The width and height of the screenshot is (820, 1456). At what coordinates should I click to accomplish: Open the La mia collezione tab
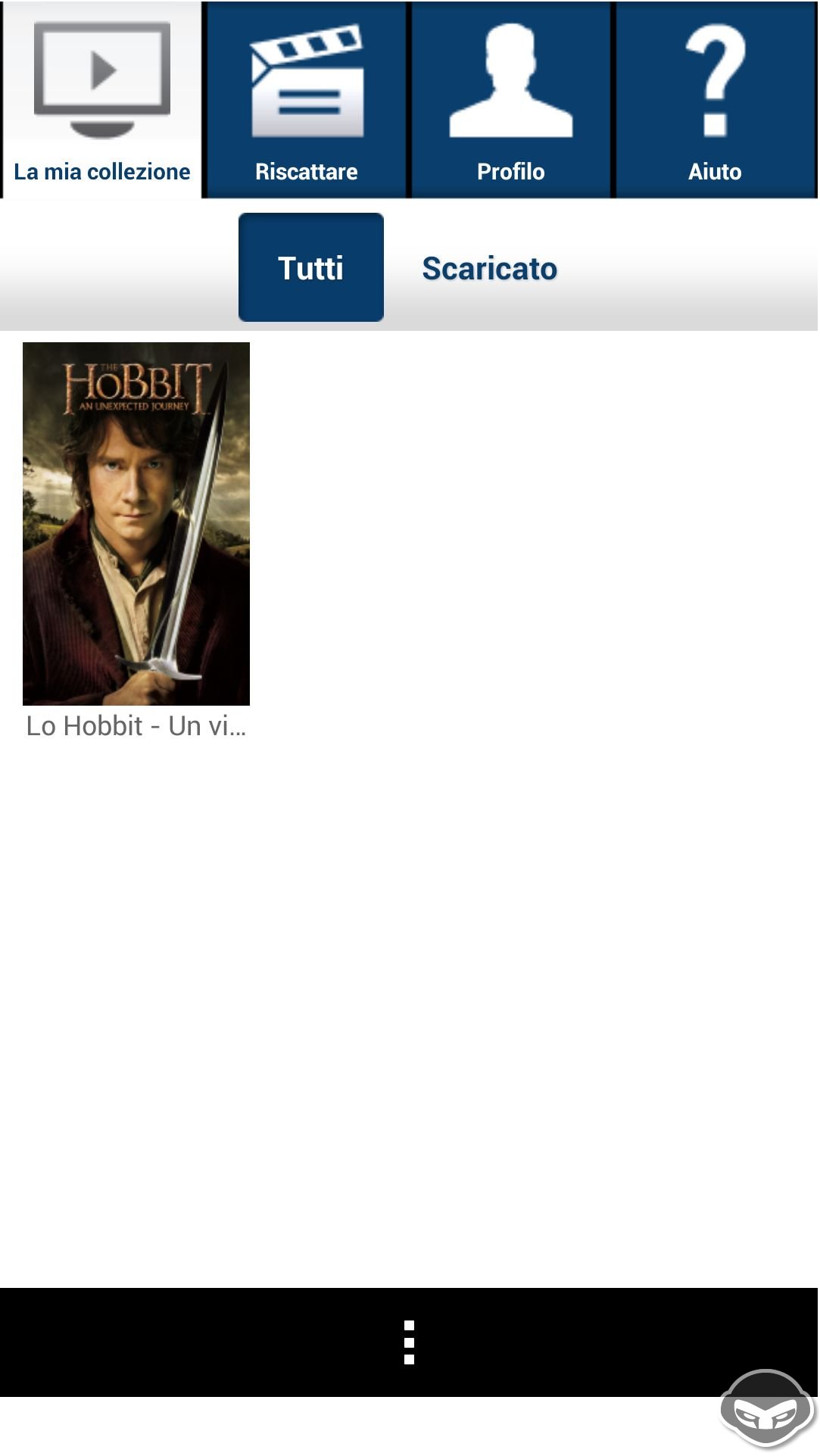coord(102,100)
